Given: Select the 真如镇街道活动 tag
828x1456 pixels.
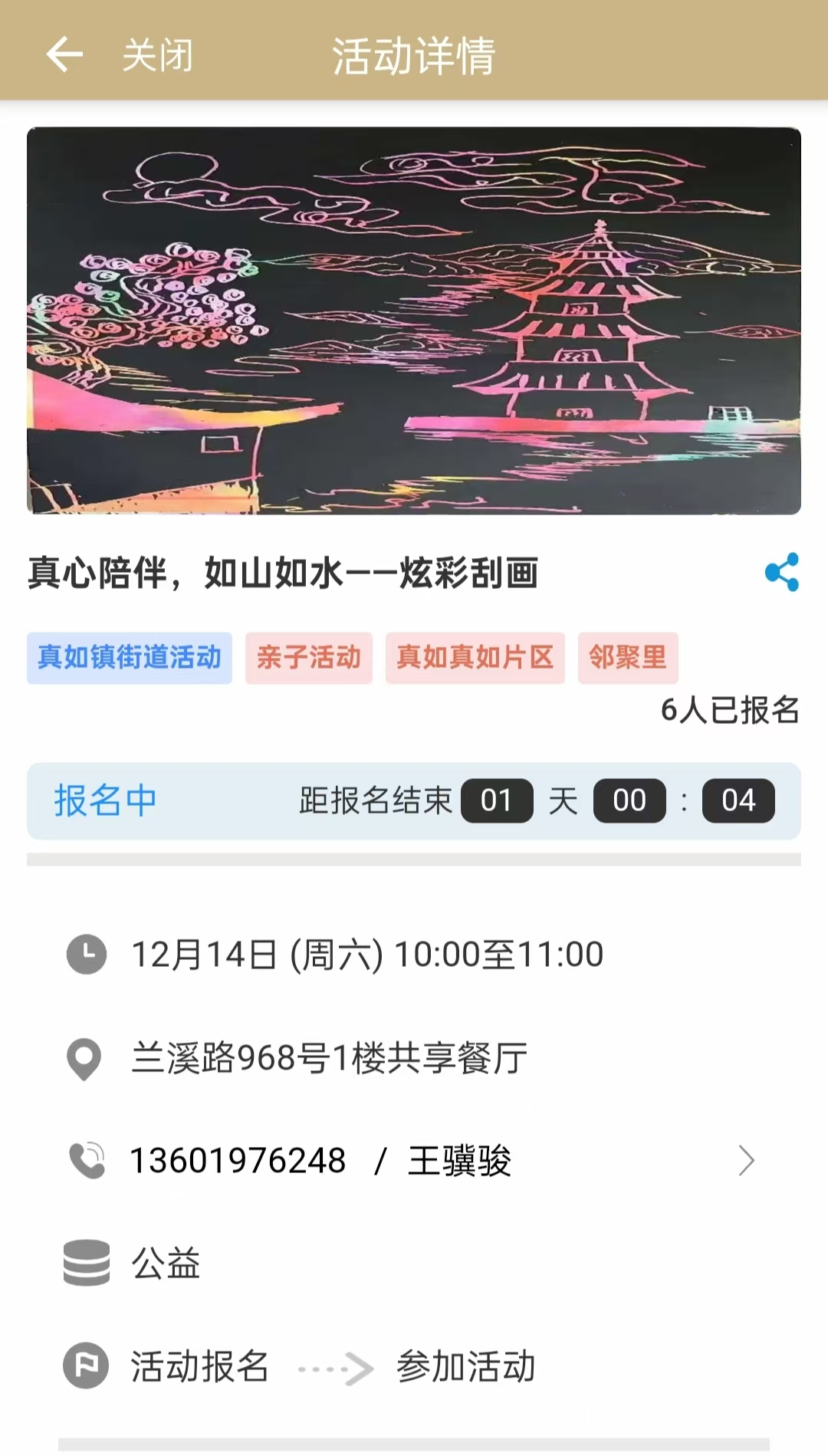Looking at the screenshot, I should click(x=130, y=658).
